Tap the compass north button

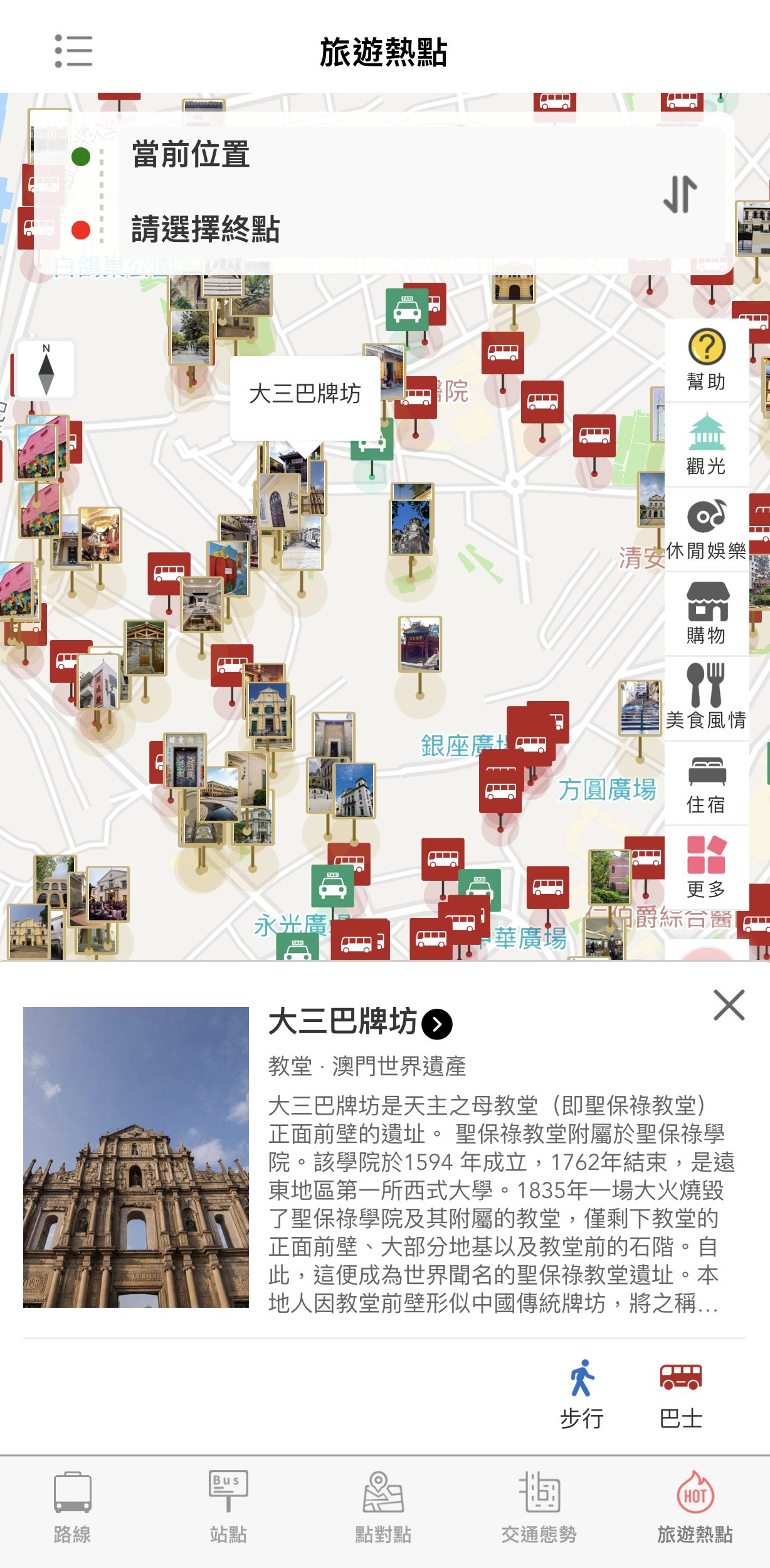click(x=46, y=369)
